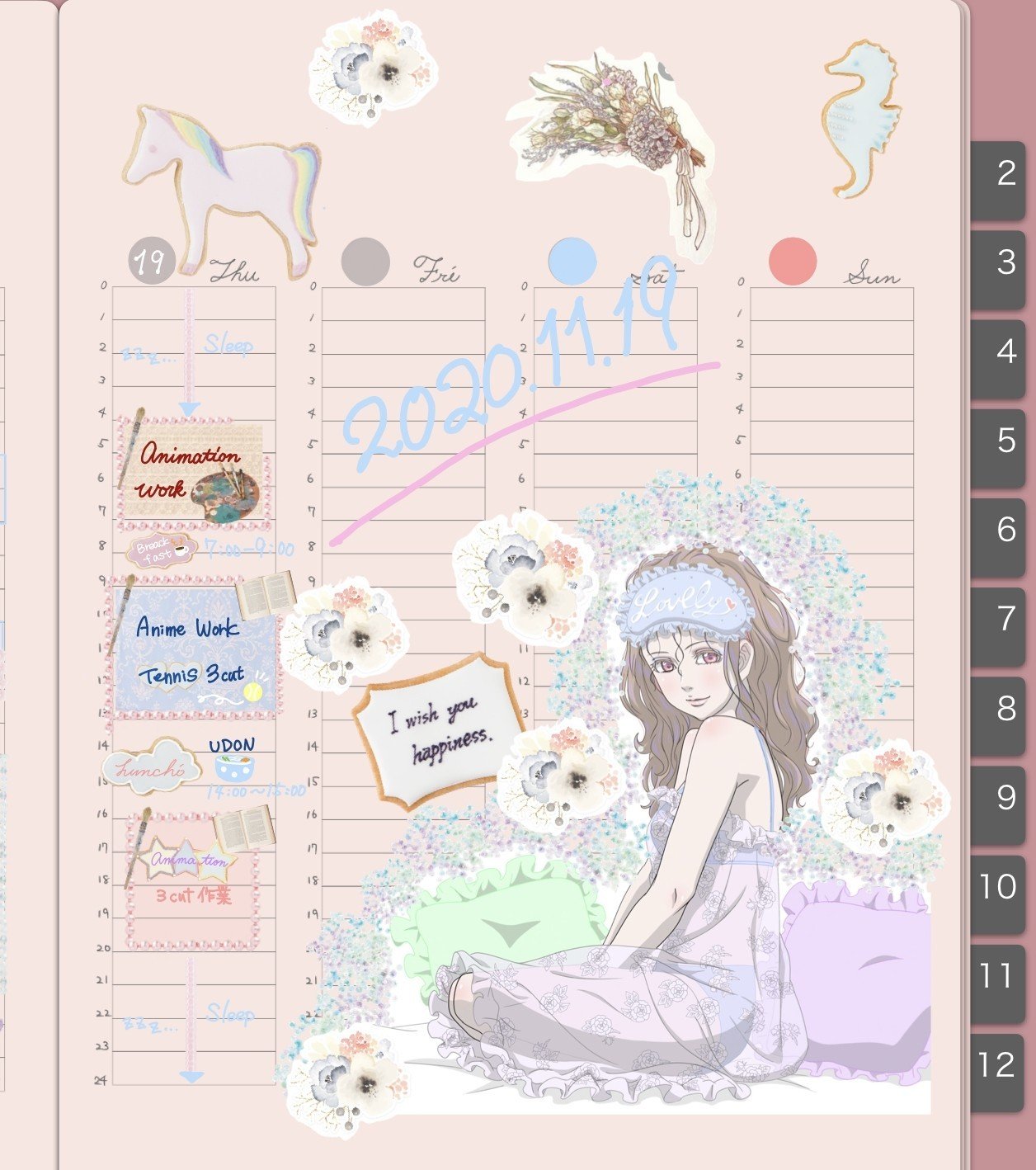The height and width of the screenshot is (1170, 1036).
Task: Jump to month tab 2
Action: pyautogui.click(x=999, y=174)
